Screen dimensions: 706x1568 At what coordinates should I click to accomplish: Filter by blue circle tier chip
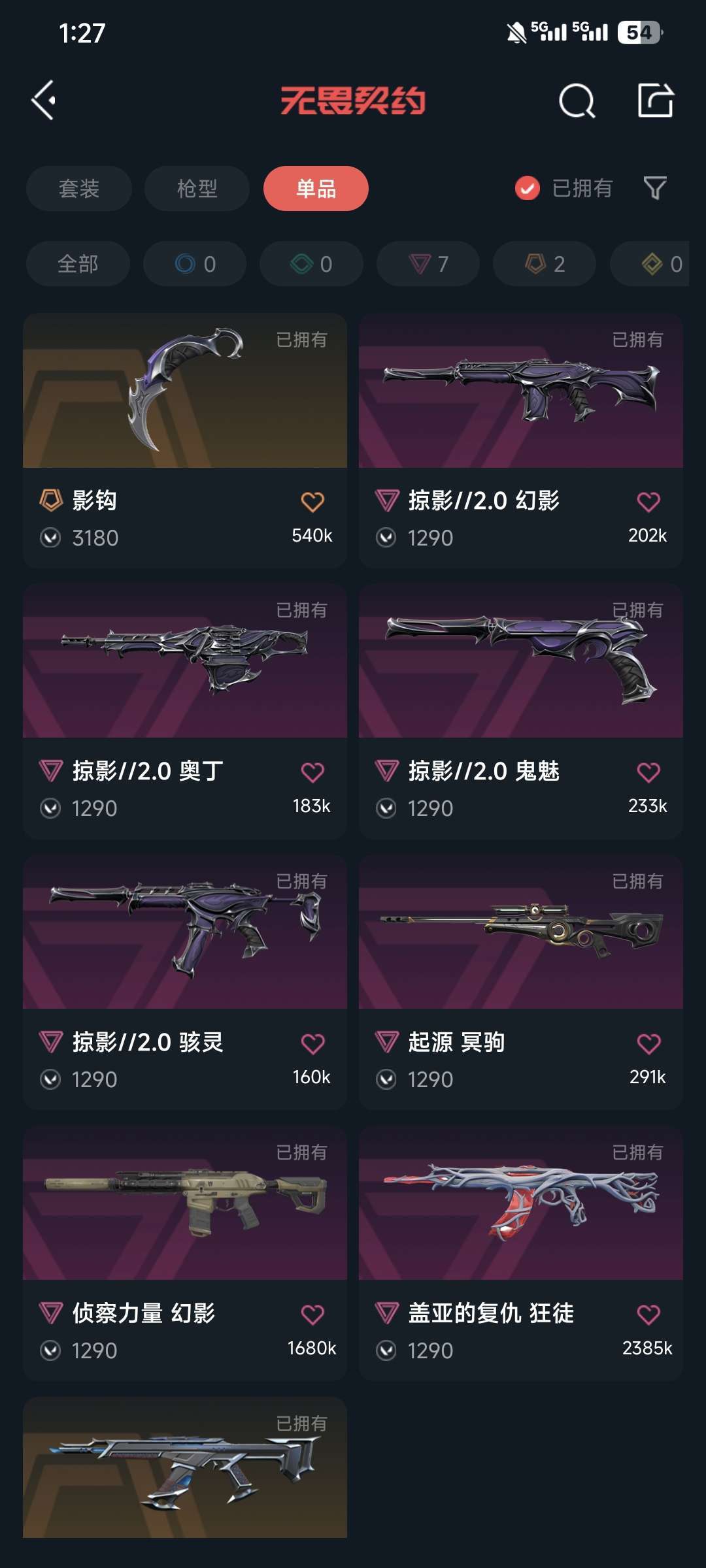pyautogui.click(x=195, y=264)
